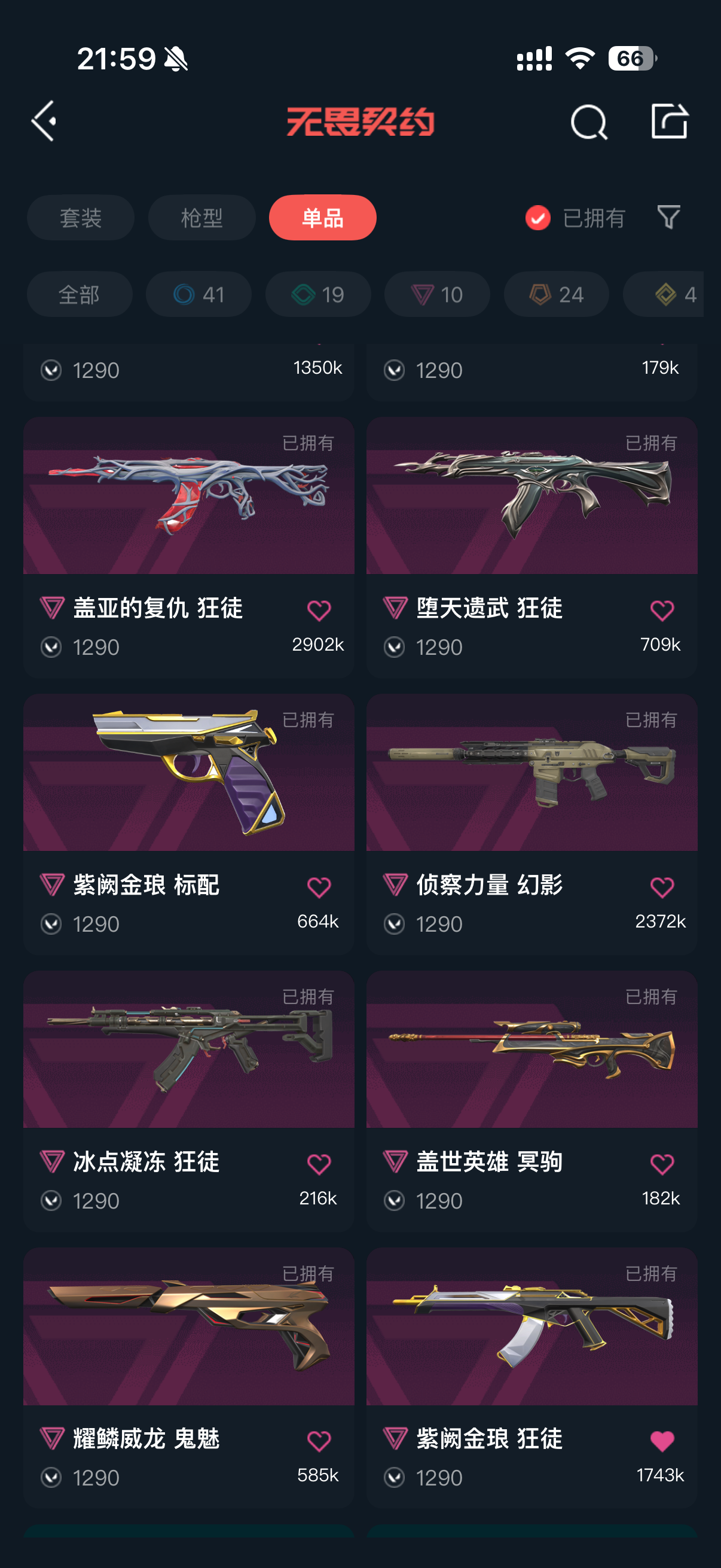
Task: Open the funnel filter options
Action: point(668,217)
